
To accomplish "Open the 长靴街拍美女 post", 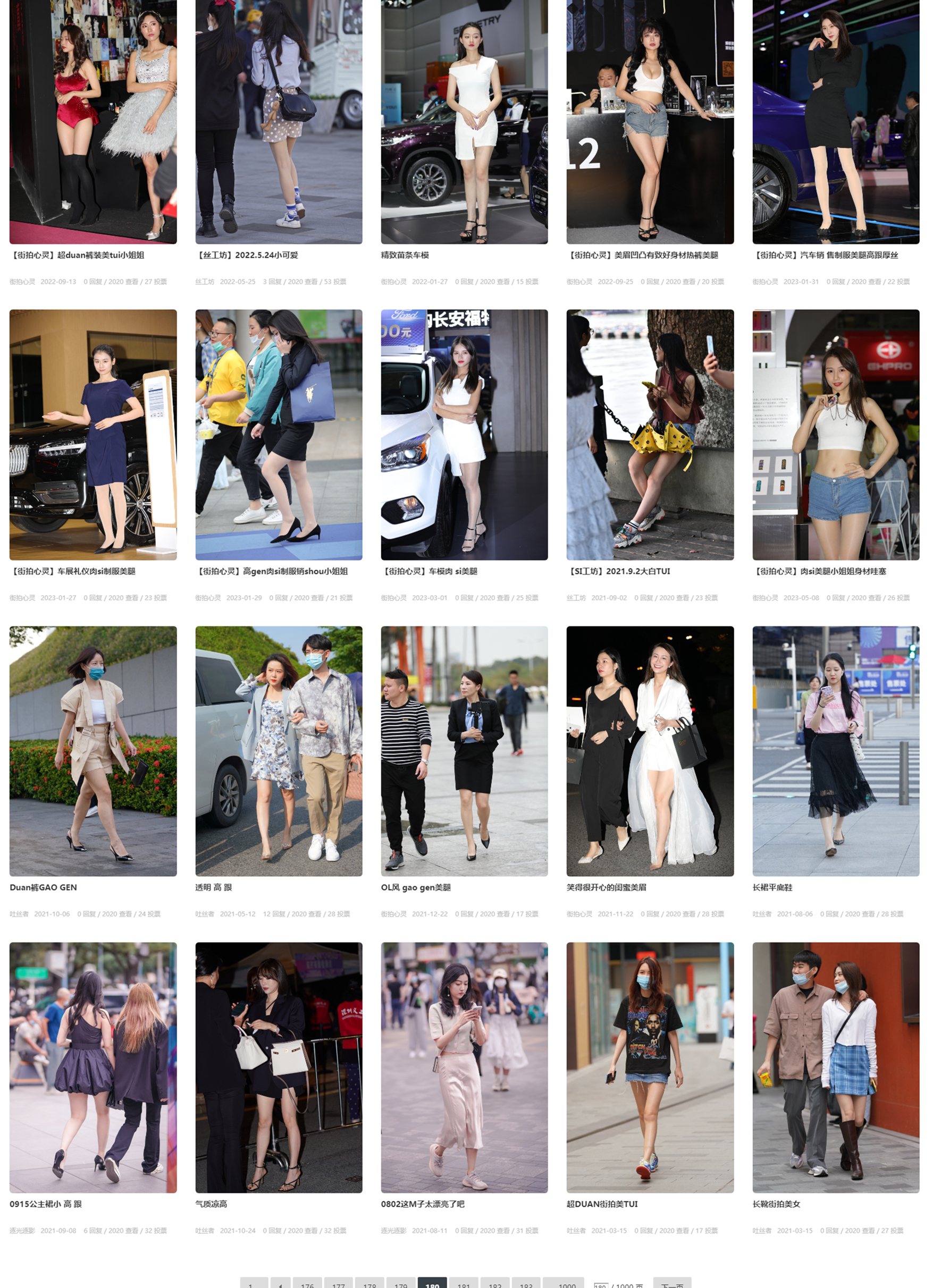I will click(776, 1204).
